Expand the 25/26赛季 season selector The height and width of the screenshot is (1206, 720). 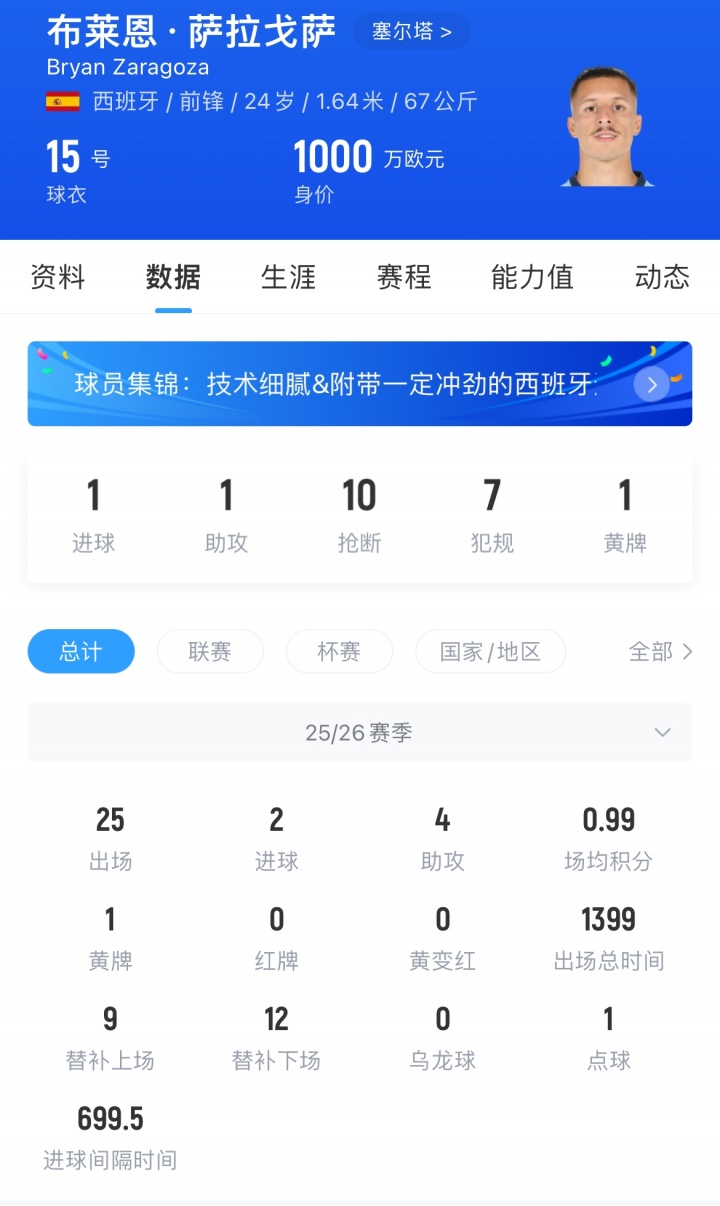tap(360, 732)
